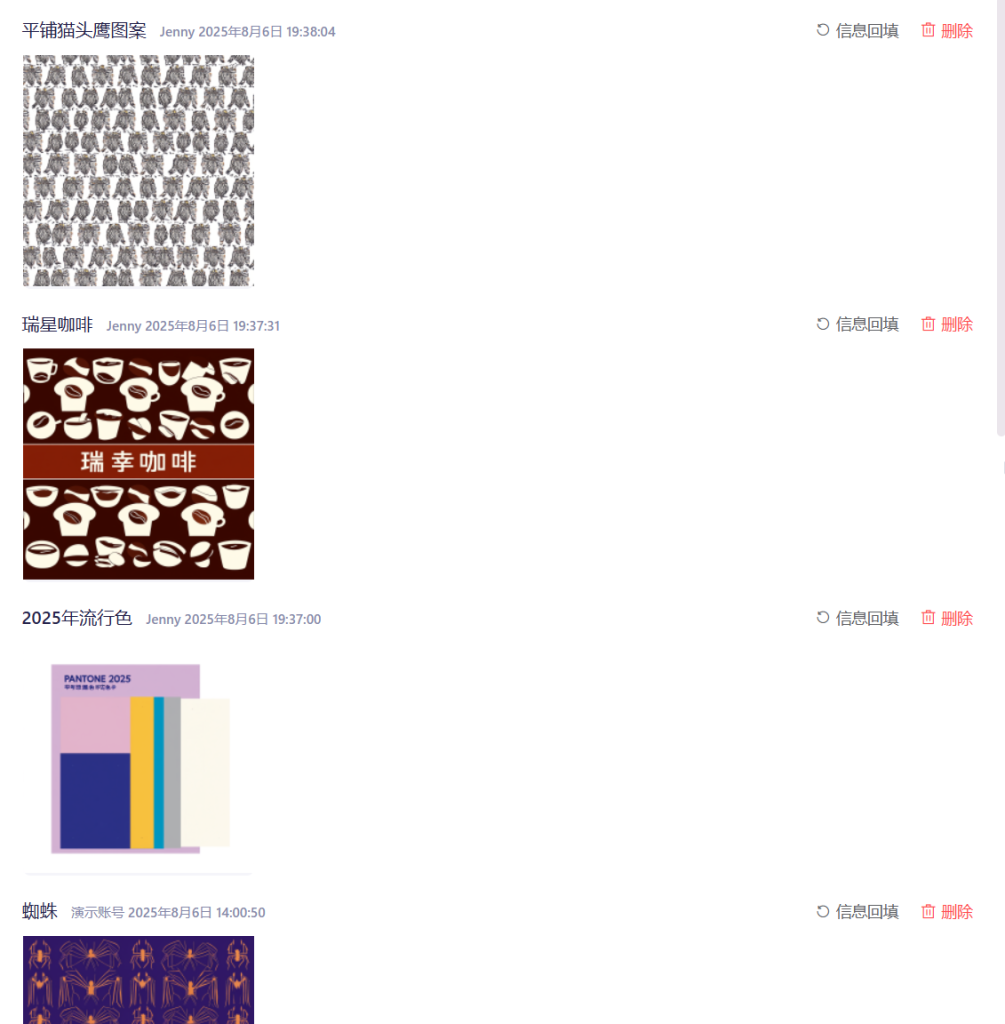Delete the 瑞星咖啡 record
The height and width of the screenshot is (1024, 1005).
[946, 324]
